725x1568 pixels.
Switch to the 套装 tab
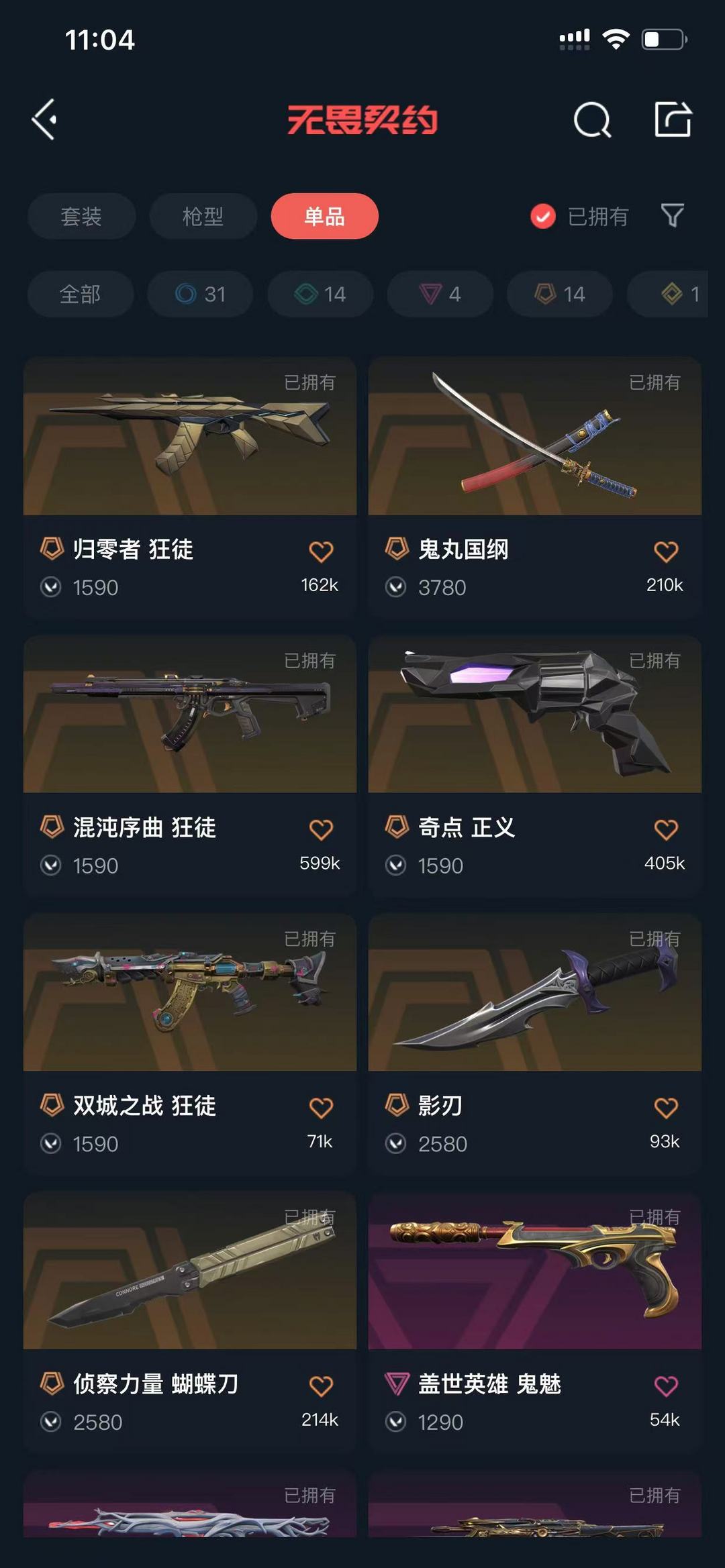coord(81,216)
